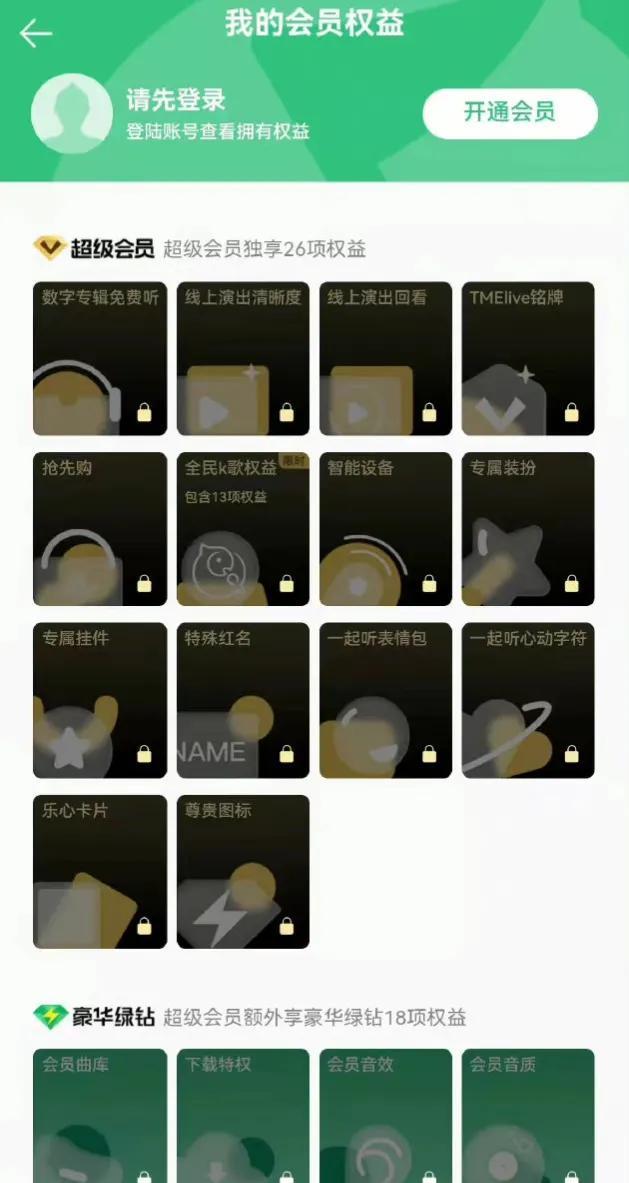Viewport: 629px width, 1183px height.
Task: Open 全民k歌权益 with 13 benefits
Action: click(x=243, y=529)
